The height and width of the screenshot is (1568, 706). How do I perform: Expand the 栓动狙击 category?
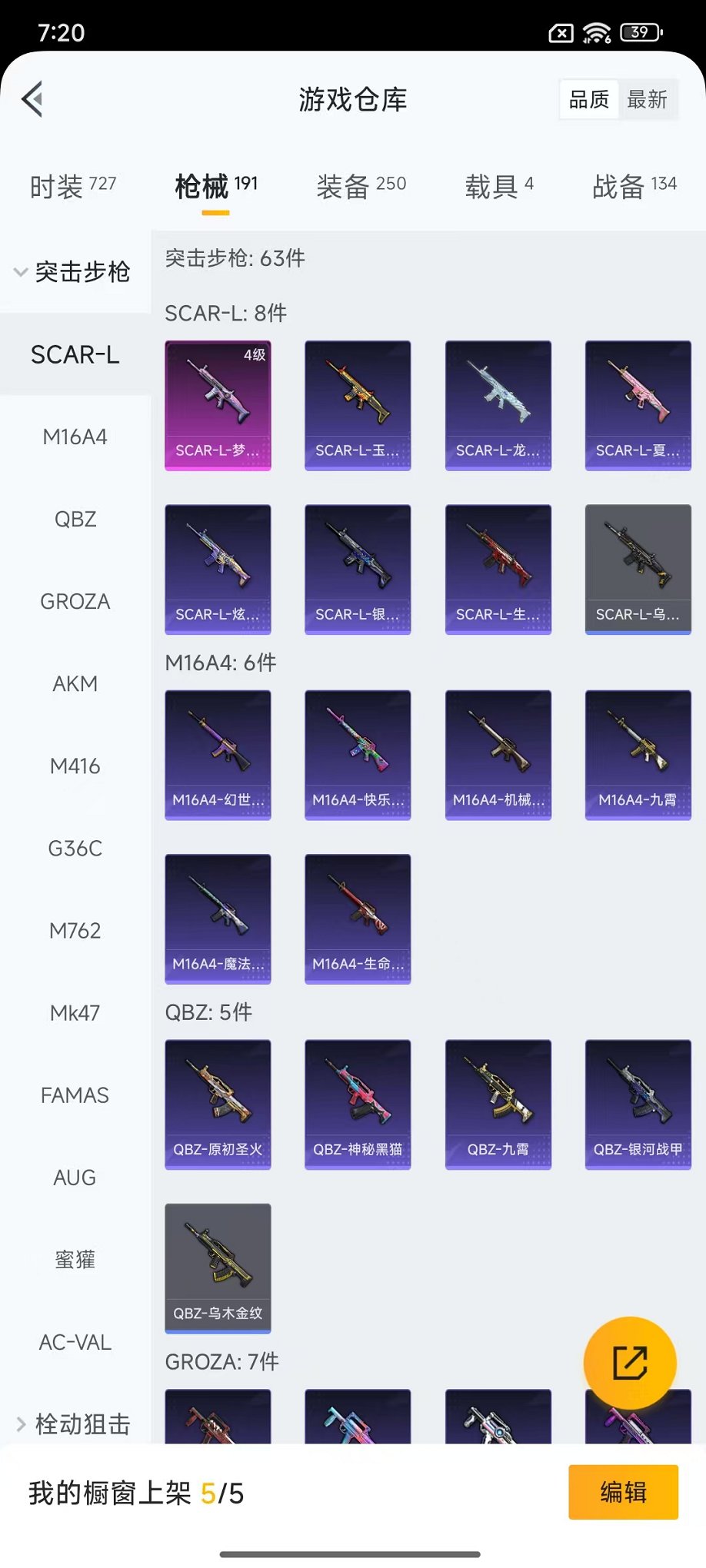point(73,1423)
